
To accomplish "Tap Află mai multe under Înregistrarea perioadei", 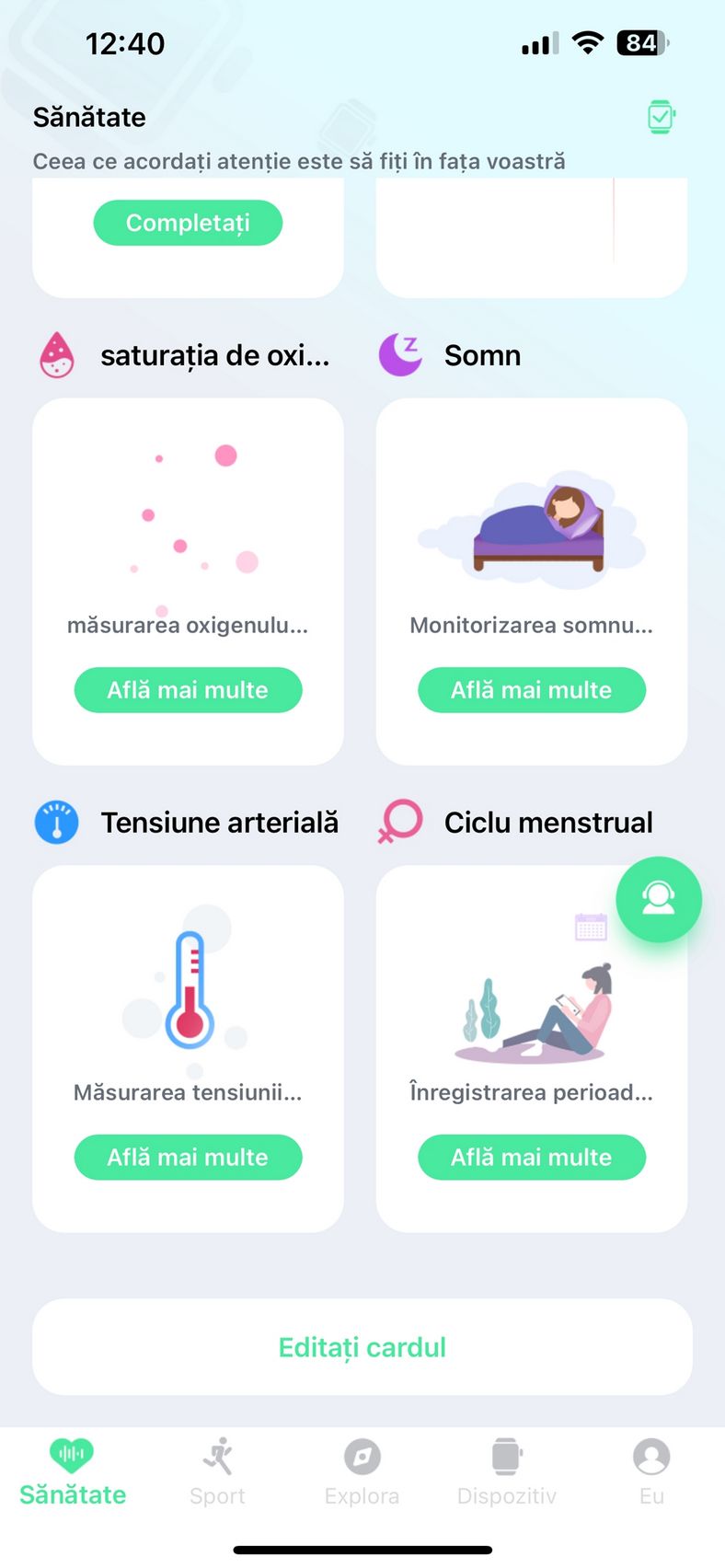I will click(x=532, y=1158).
